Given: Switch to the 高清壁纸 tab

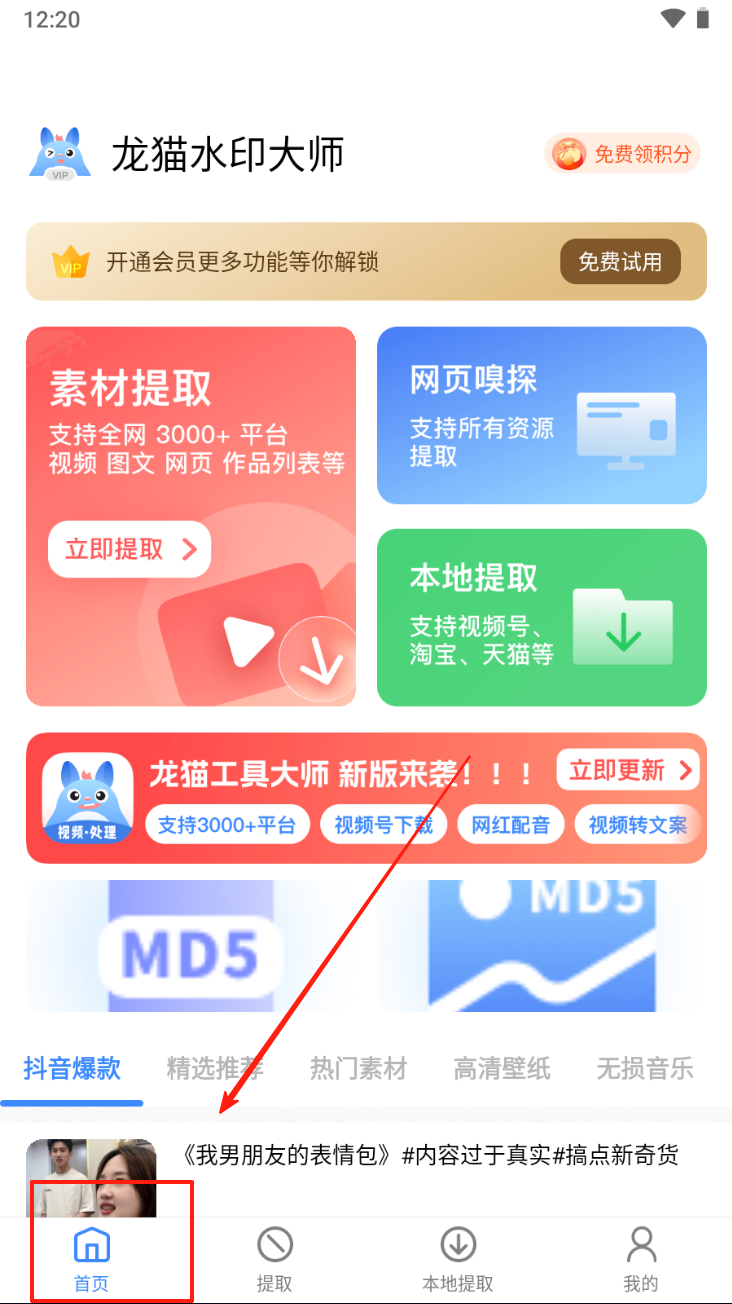Looking at the screenshot, I should pos(502,1068).
